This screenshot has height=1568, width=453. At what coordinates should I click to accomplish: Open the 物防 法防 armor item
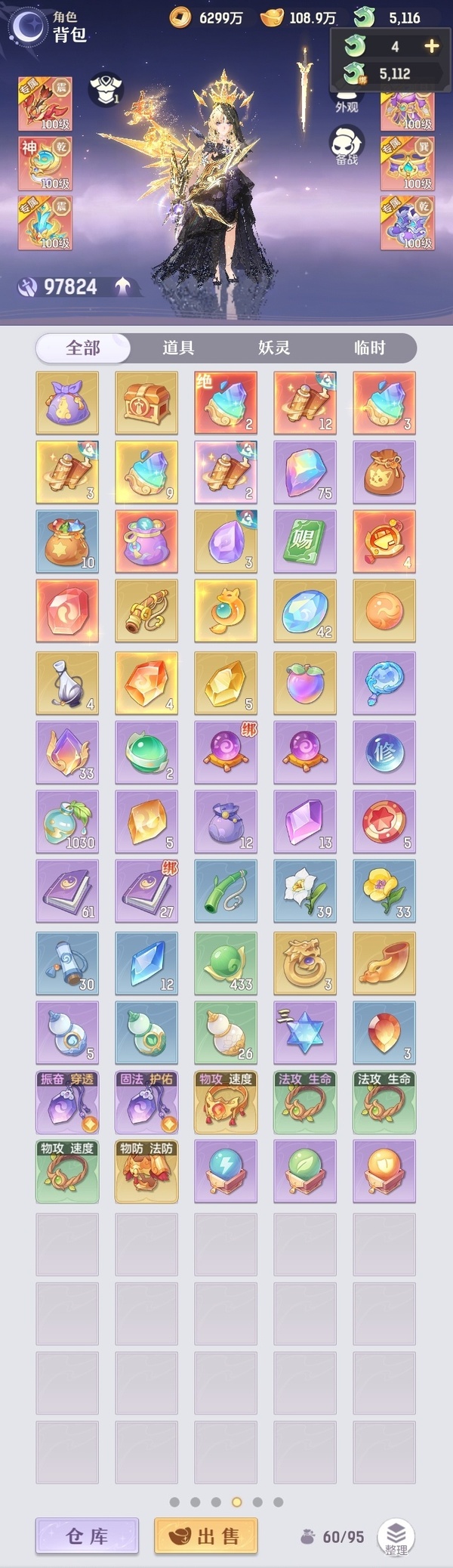(x=146, y=1171)
